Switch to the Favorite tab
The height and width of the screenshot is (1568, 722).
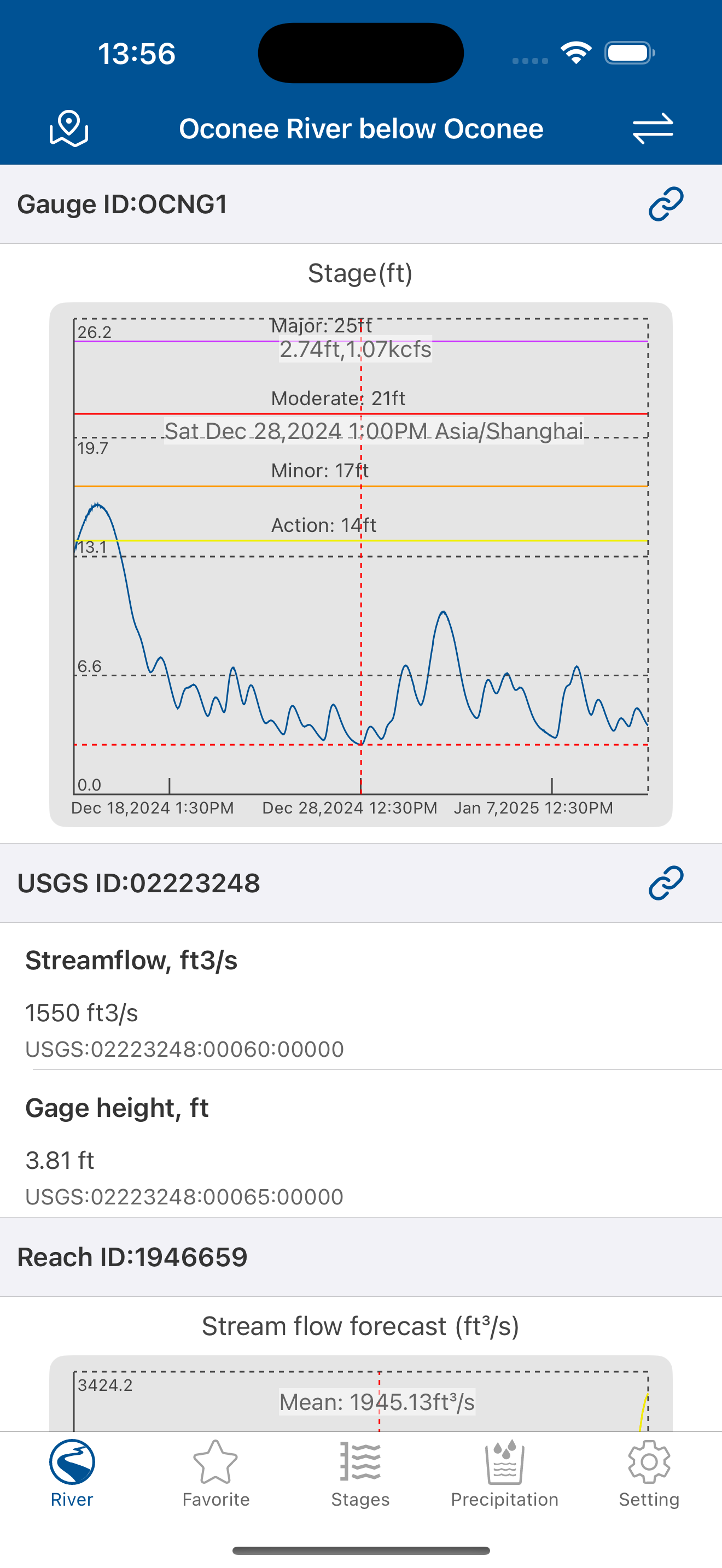tap(216, 1473)
